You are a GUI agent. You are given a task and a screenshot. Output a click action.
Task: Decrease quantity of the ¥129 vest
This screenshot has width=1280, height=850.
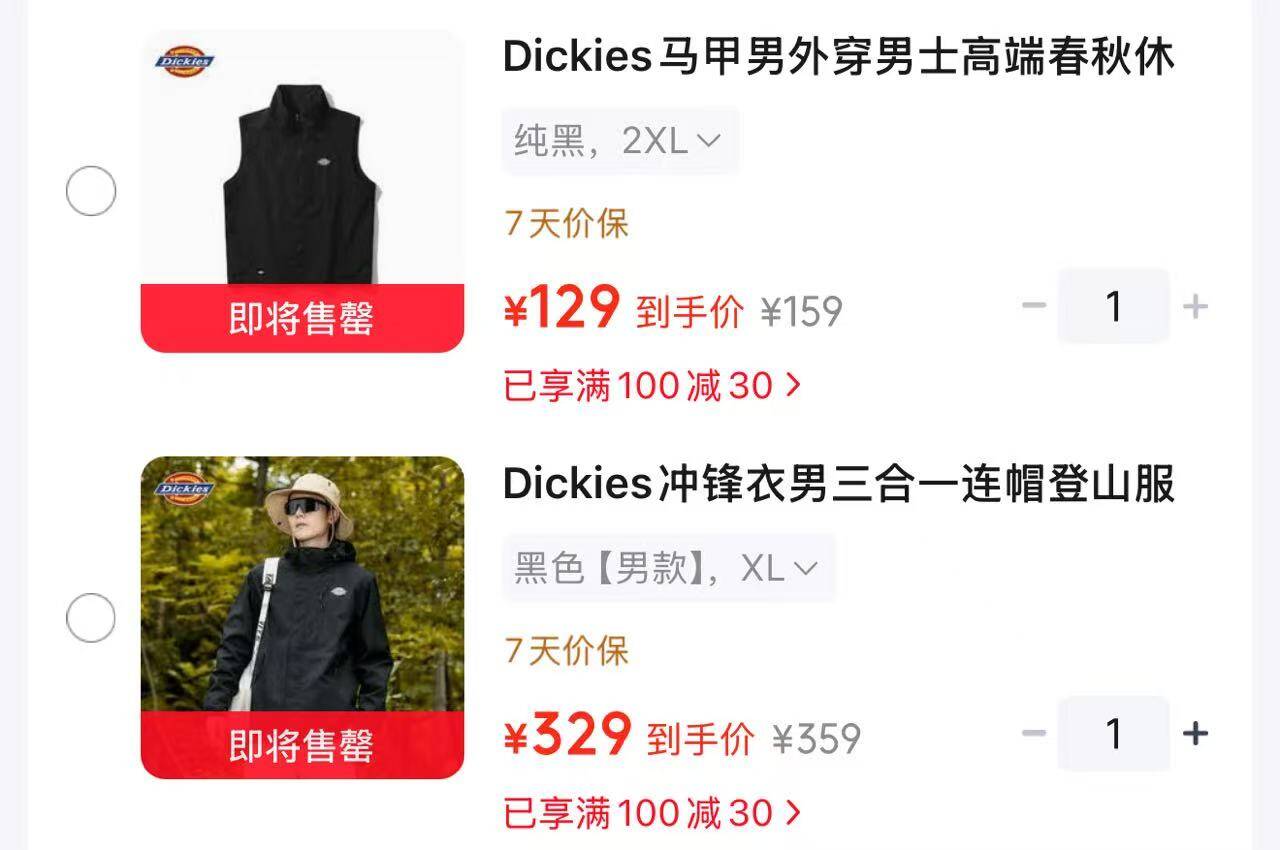click(1034, 306)
